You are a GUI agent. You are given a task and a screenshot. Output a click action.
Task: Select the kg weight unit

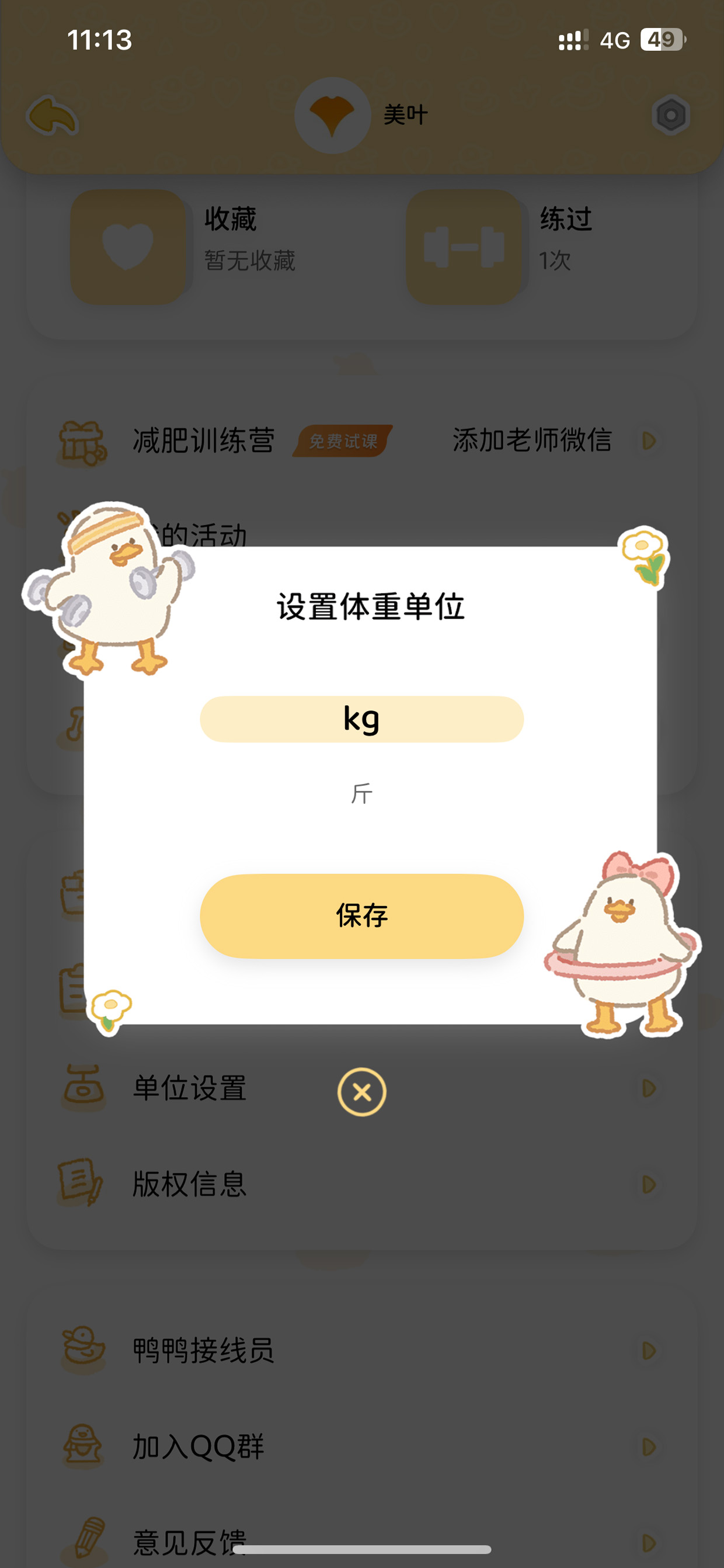[x=361, y=719]
